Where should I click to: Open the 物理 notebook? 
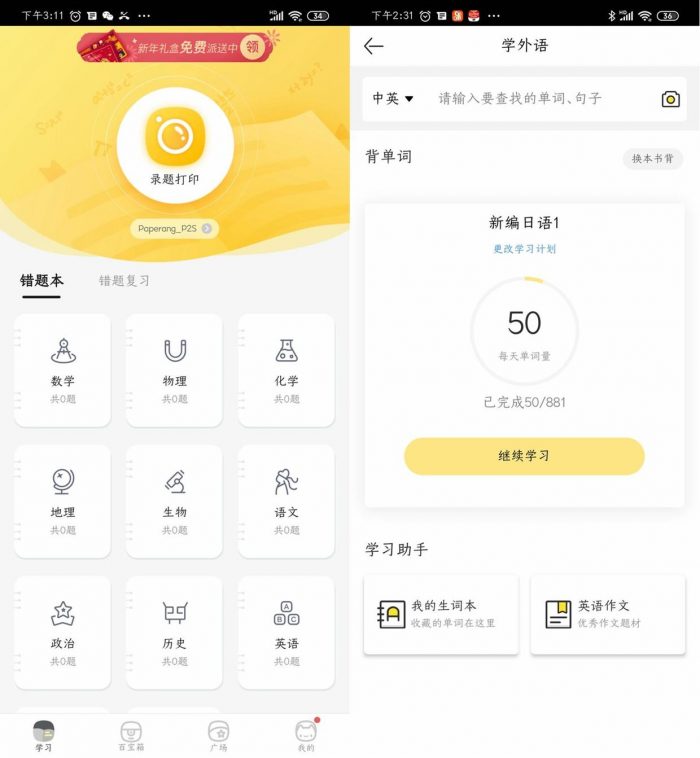click(x=175, y=369)
